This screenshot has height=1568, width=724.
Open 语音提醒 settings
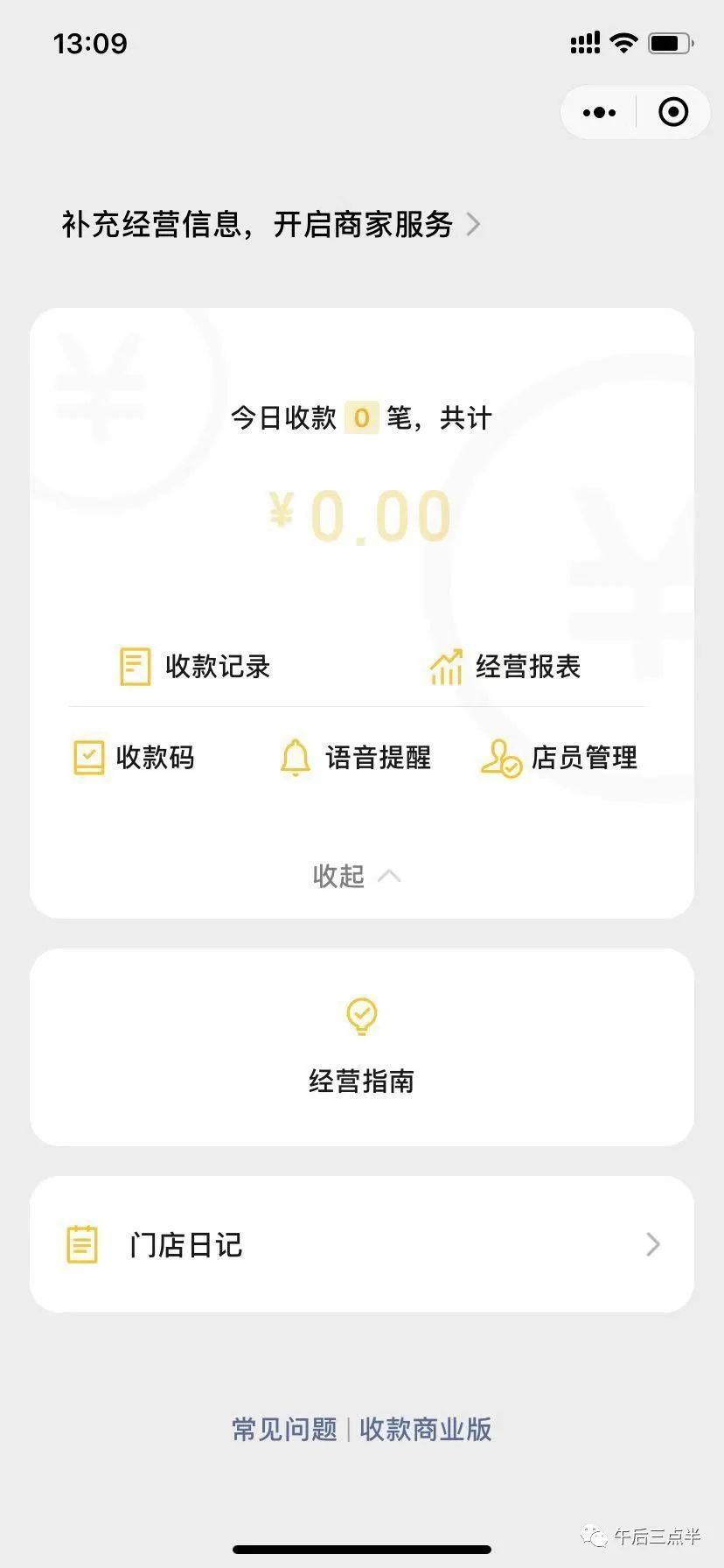pos(355,758)
